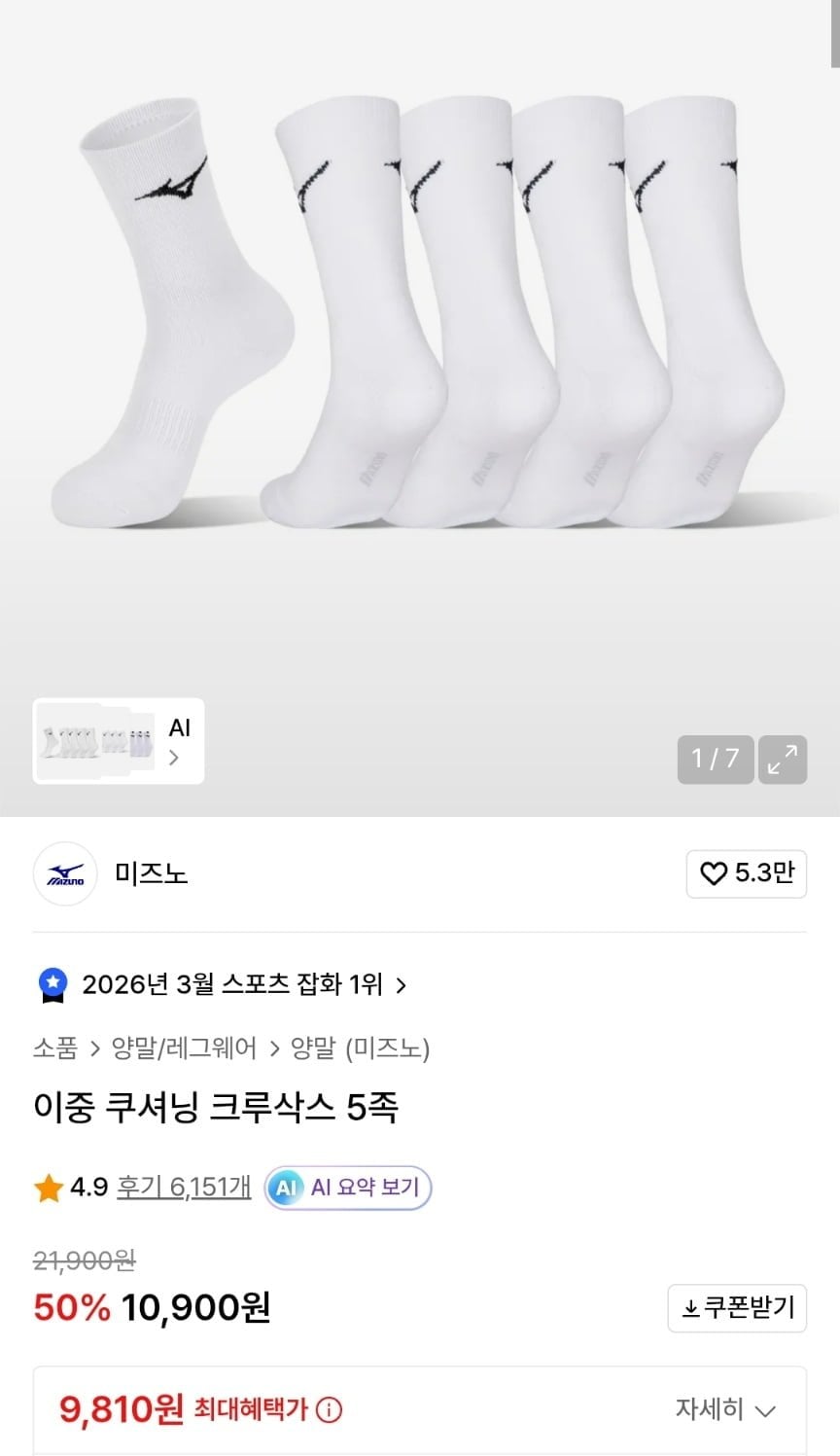Show the AI 요약 보기 summary

point(348,1188)
